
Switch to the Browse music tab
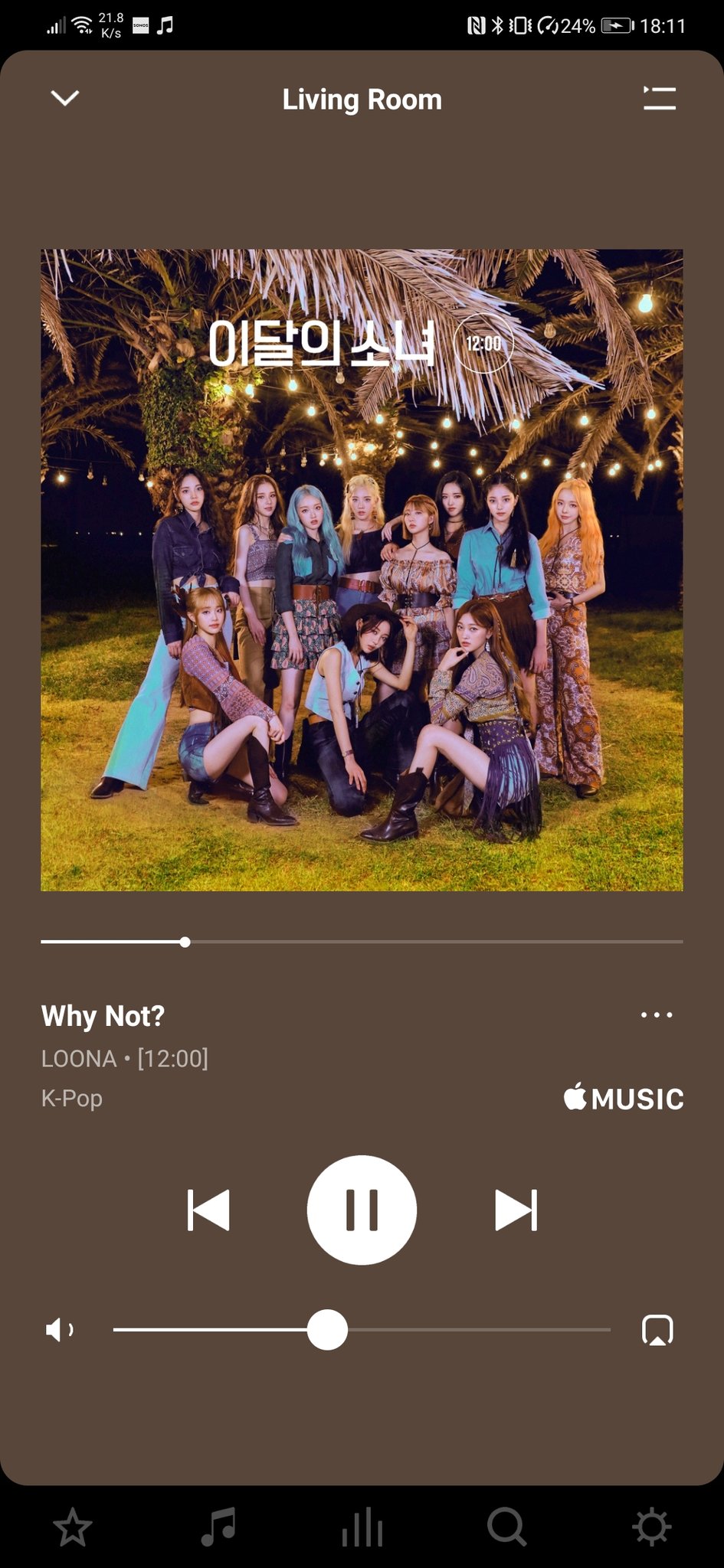click(218, 1527)
